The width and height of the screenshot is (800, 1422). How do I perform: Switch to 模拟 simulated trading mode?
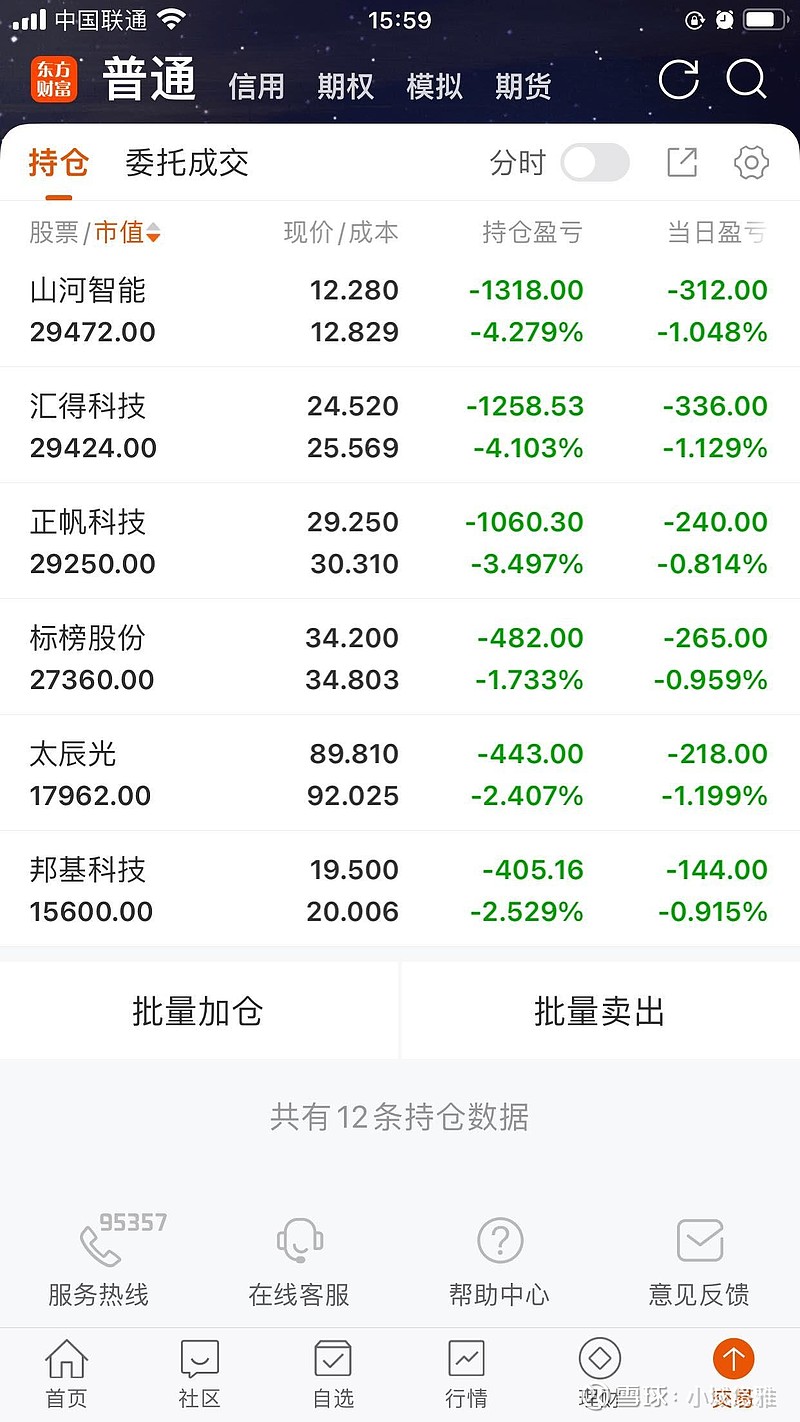(434, 87)
